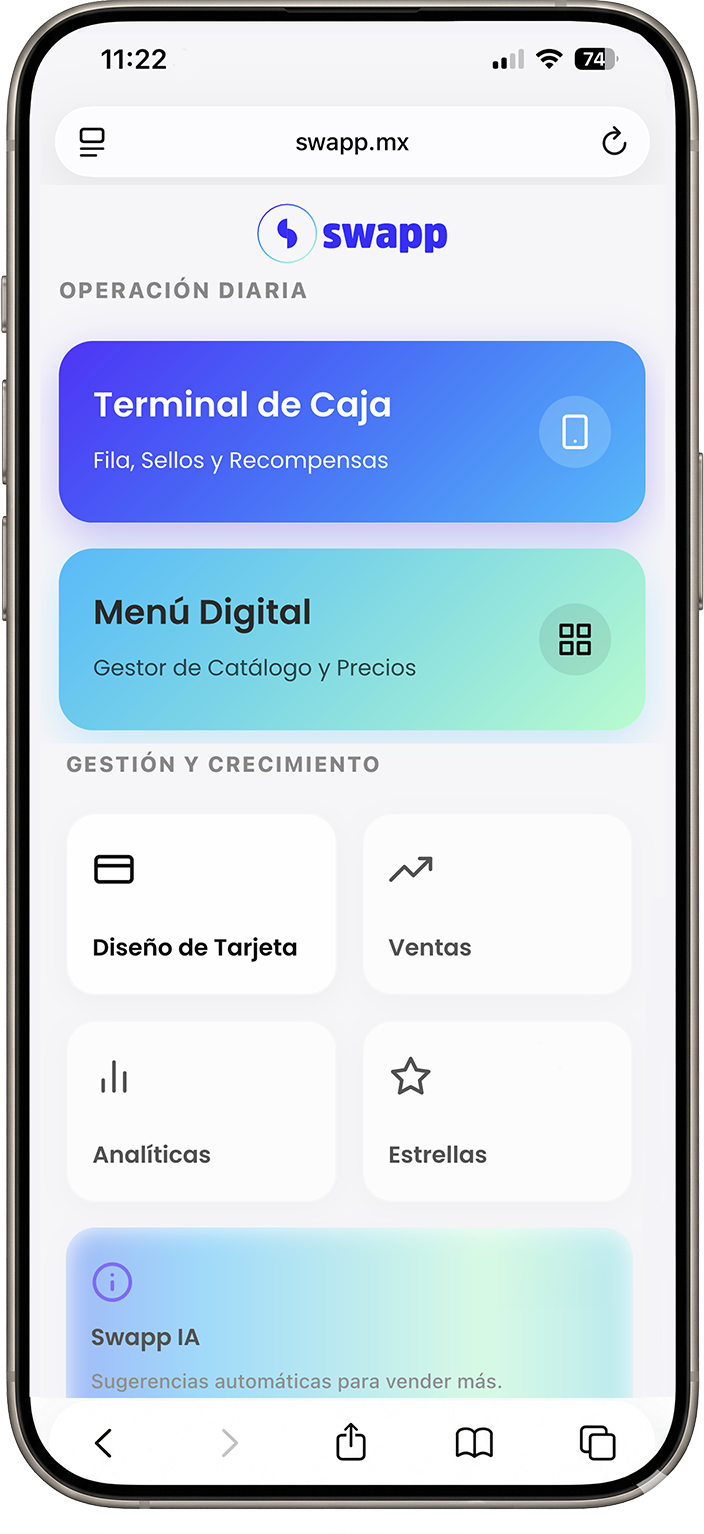Open Diseño de Tarjeta
Image resolution: width=704 pixels, height=1534 pixels.
tap(201, 904)
